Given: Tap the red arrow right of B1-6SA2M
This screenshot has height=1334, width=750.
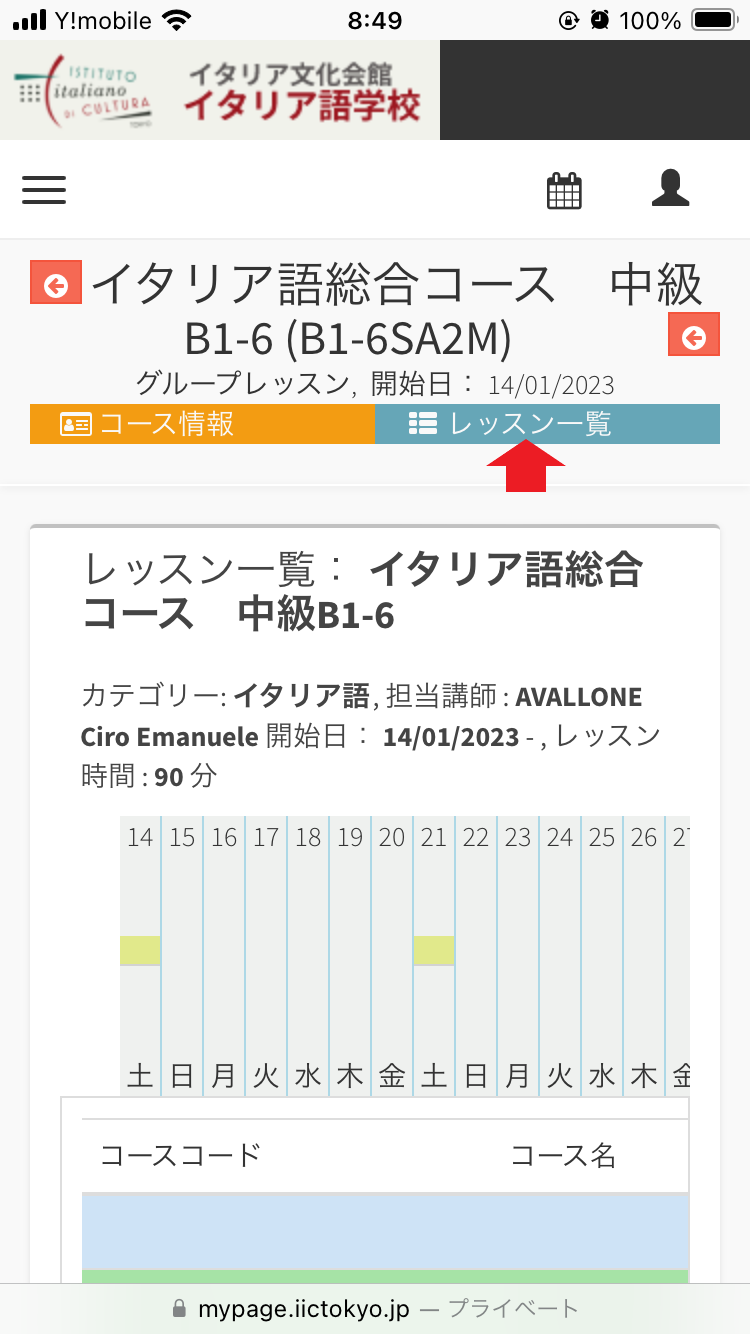Looking at the screenshot, I should click(x=693, y=337).
